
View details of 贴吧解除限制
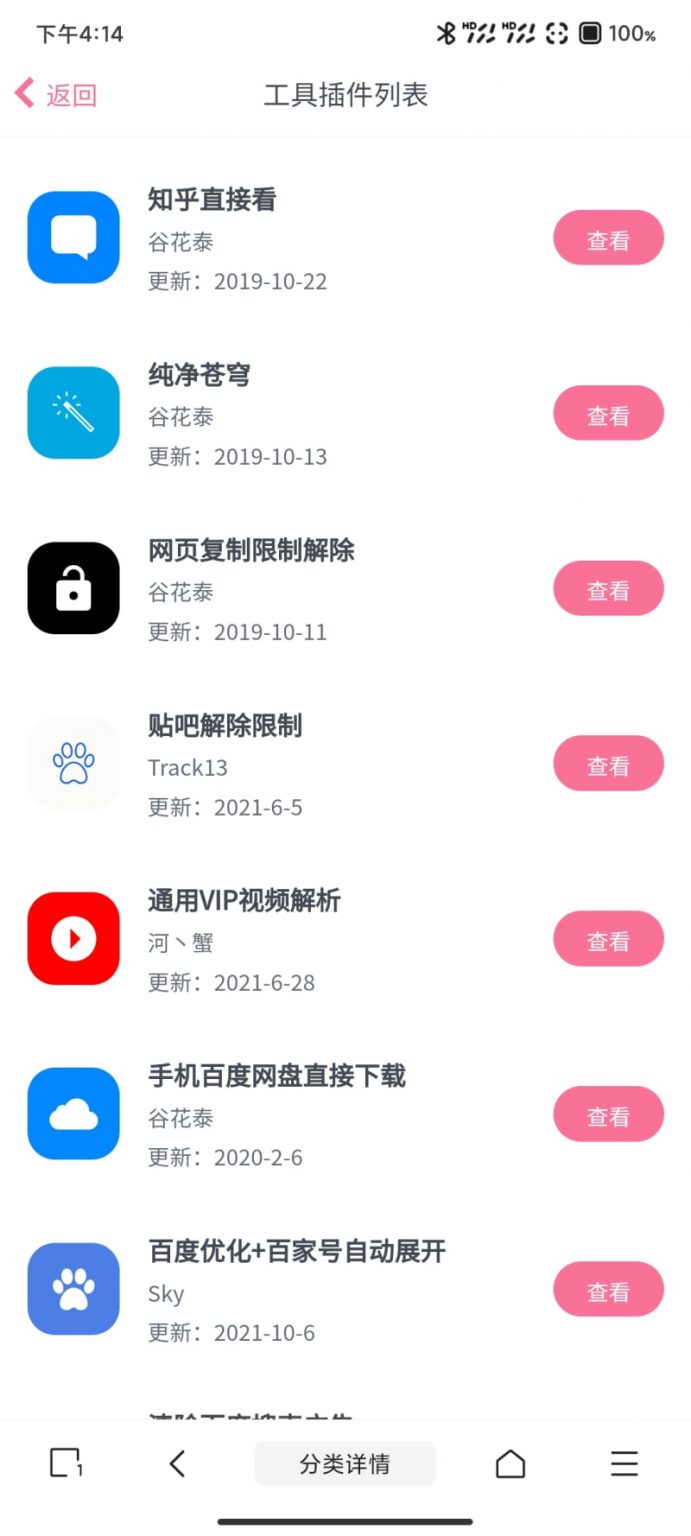click(x=608, y=764)
